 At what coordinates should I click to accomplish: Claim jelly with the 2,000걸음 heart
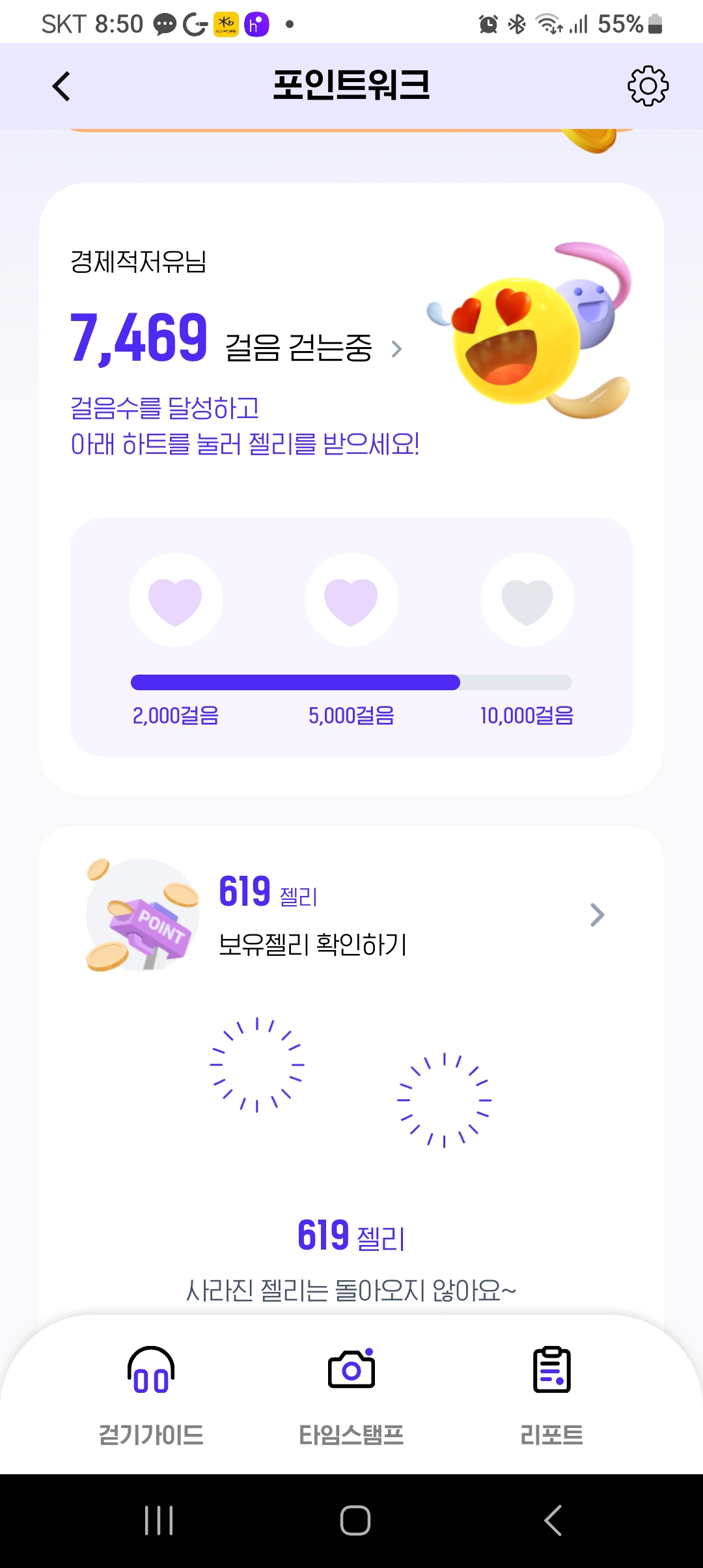pos(176,600)
